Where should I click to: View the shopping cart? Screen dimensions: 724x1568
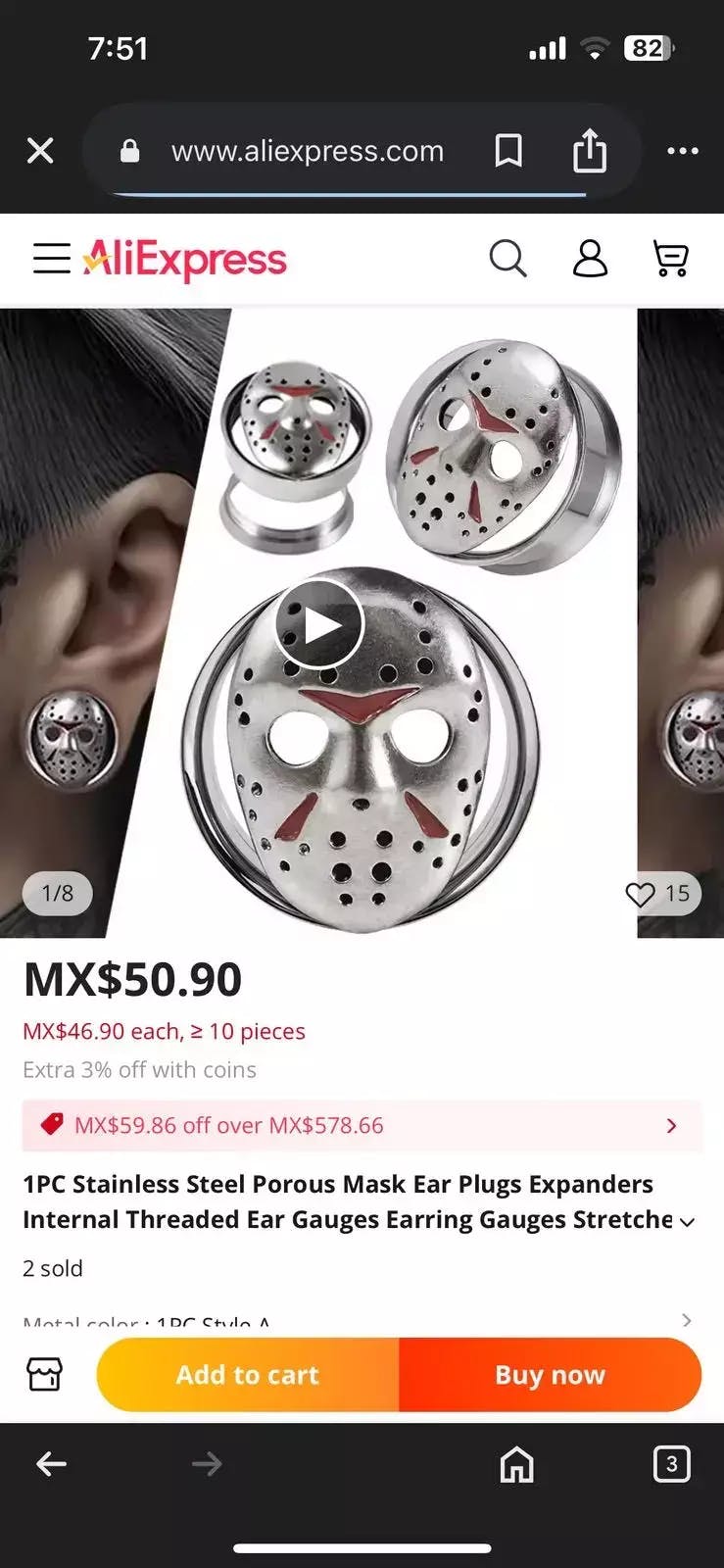point(671,259)
